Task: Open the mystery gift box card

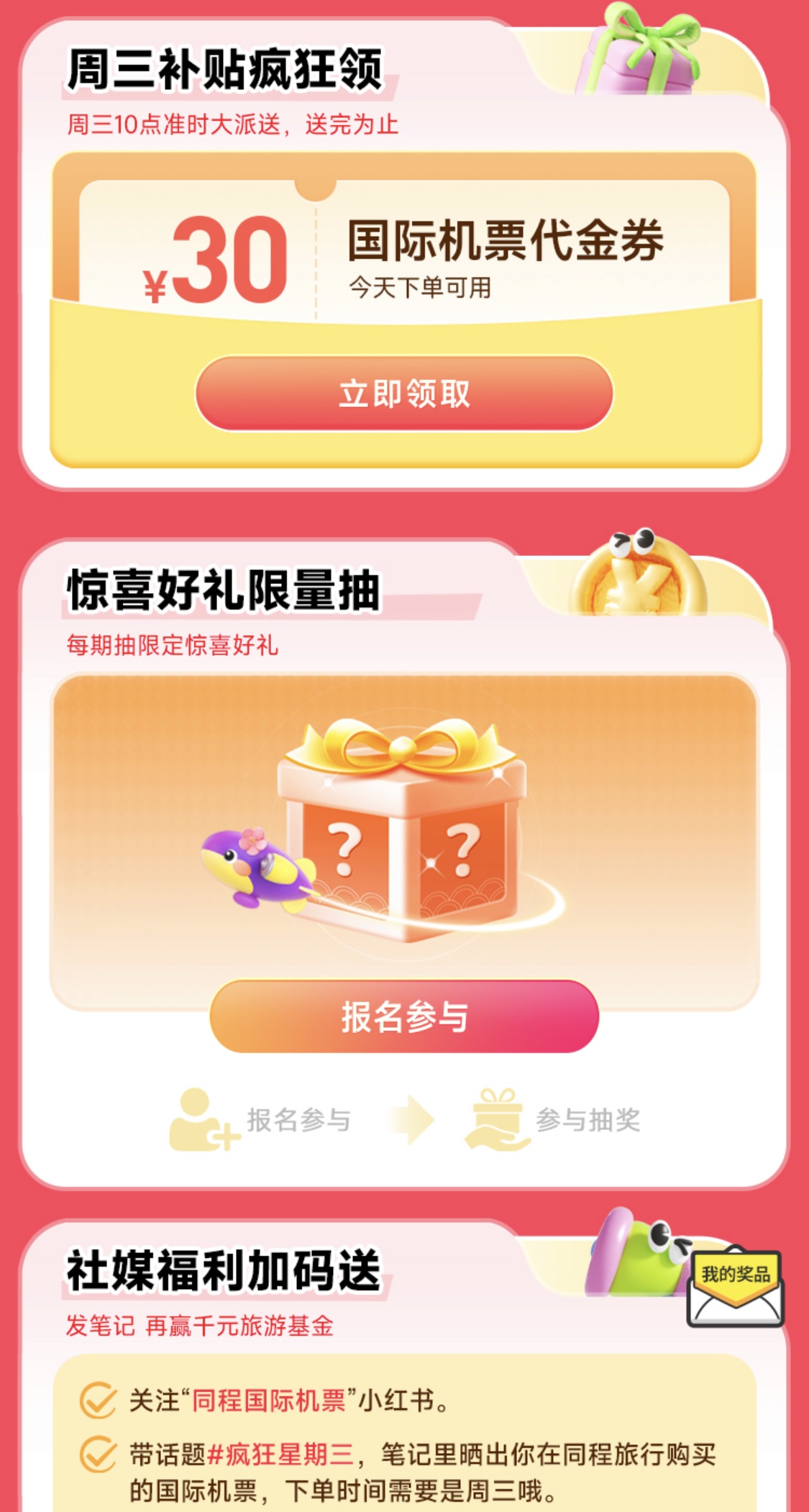Action: 403,827
